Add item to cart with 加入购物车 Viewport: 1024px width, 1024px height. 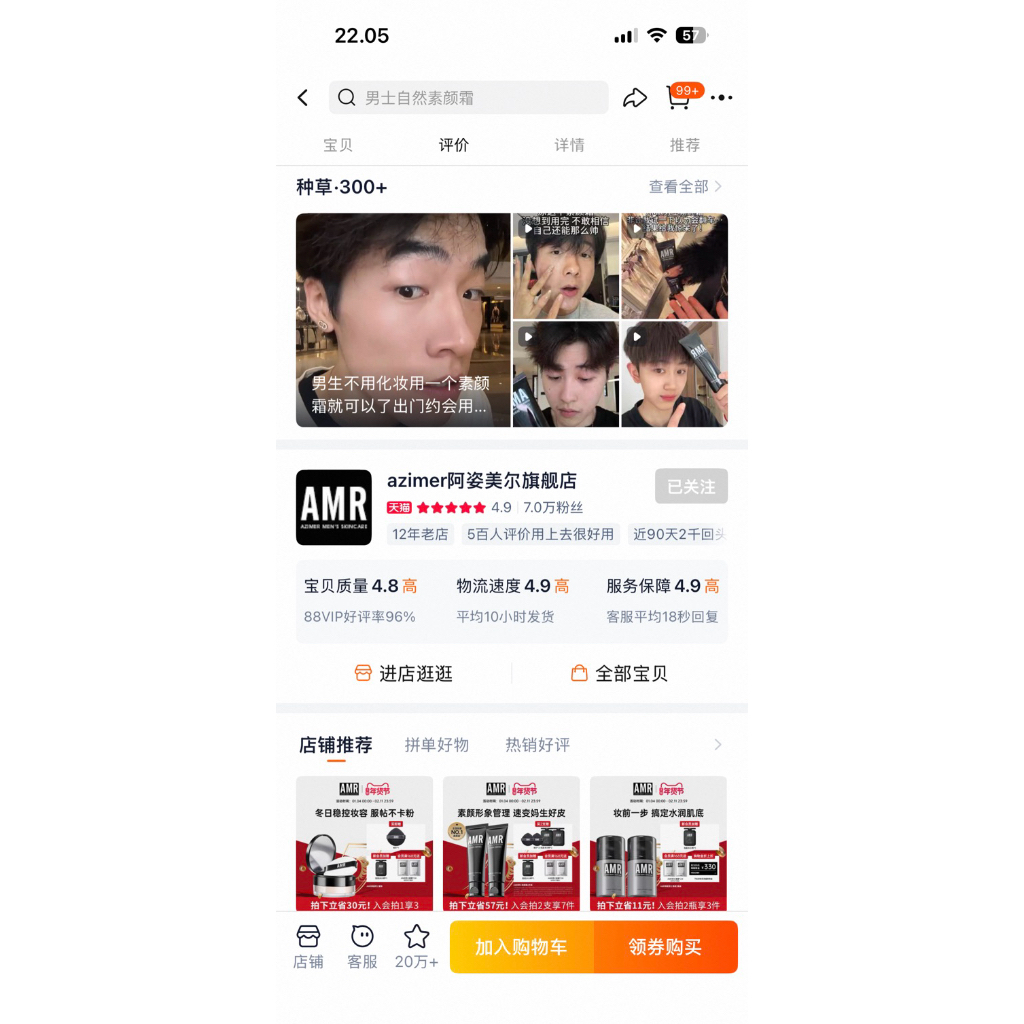click(x=521, y=947)
